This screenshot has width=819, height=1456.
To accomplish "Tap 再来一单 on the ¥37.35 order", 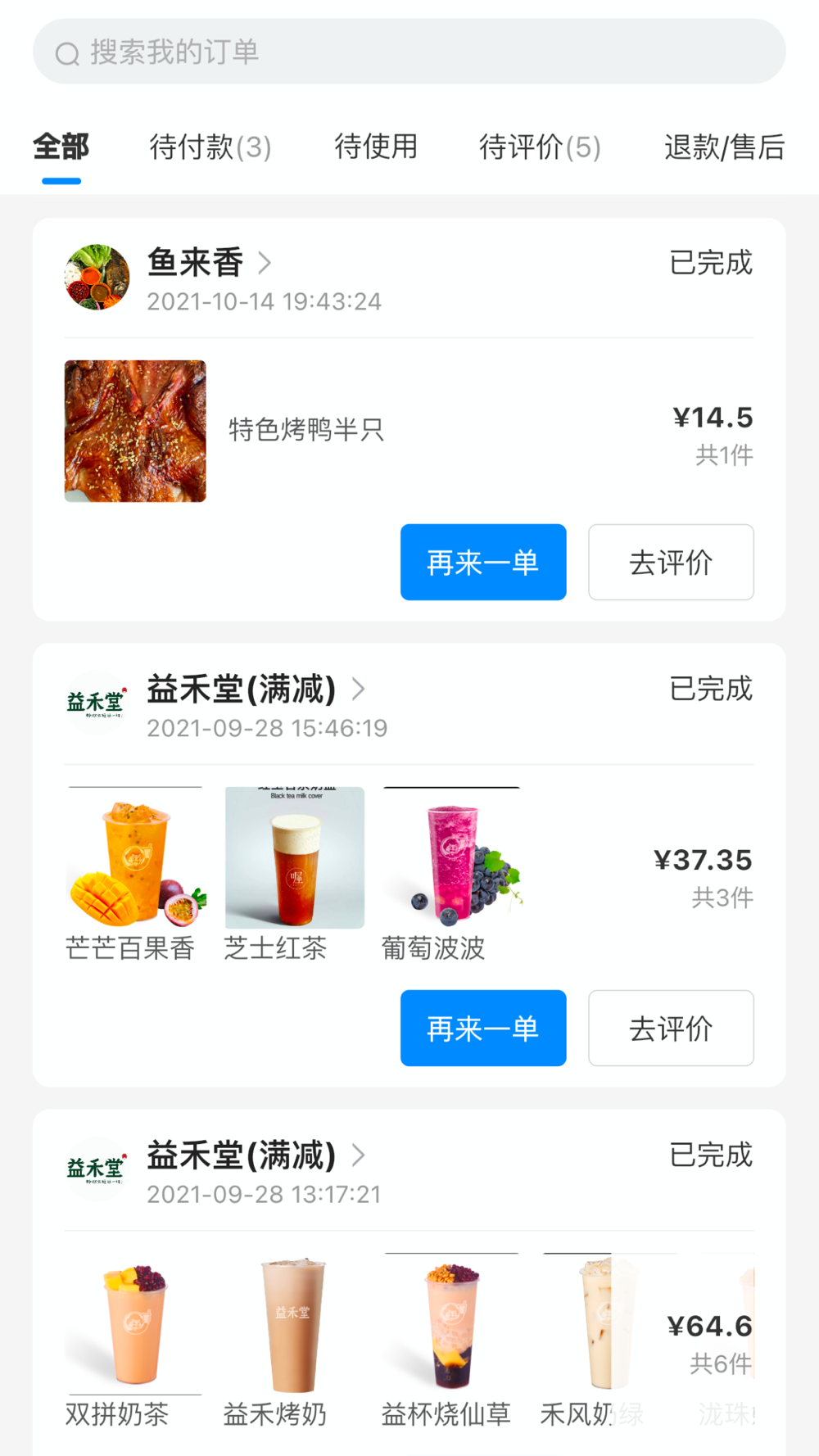I will (483, 1029).
